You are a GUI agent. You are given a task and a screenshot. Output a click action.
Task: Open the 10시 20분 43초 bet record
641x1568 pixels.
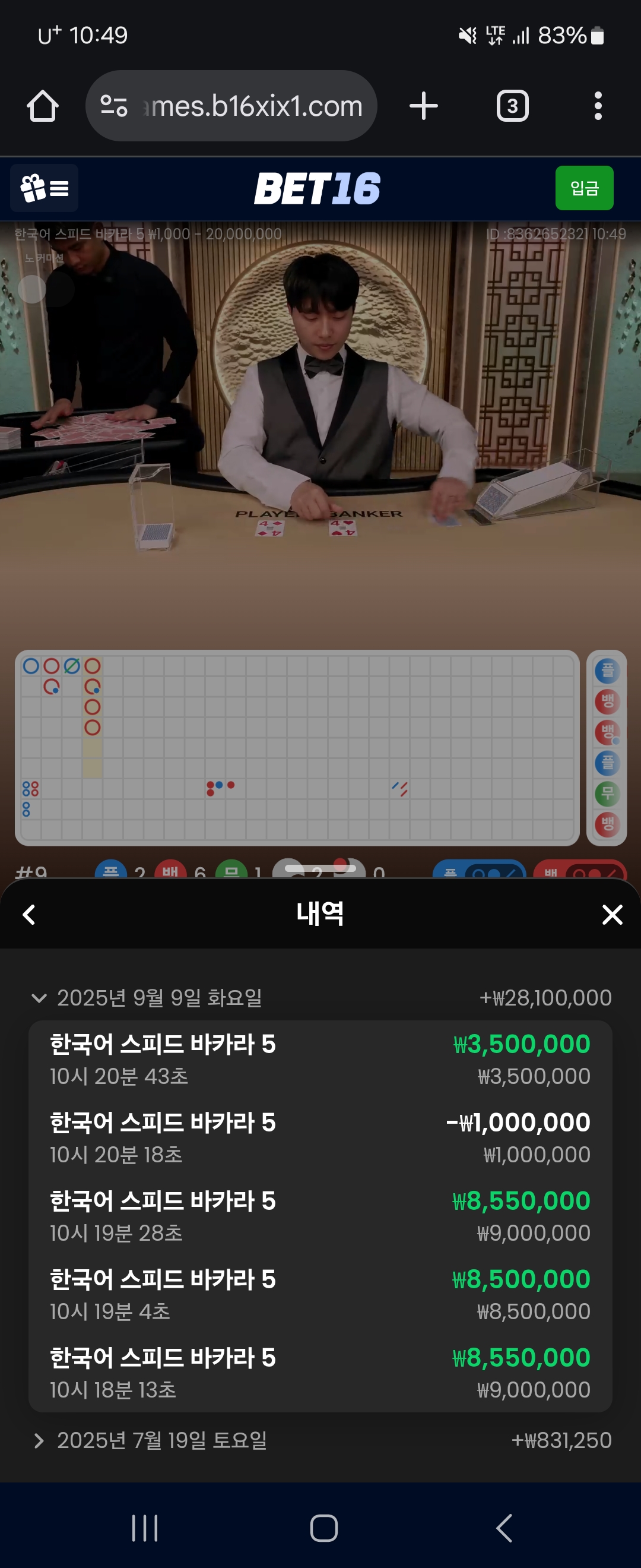pos(320,1059)
